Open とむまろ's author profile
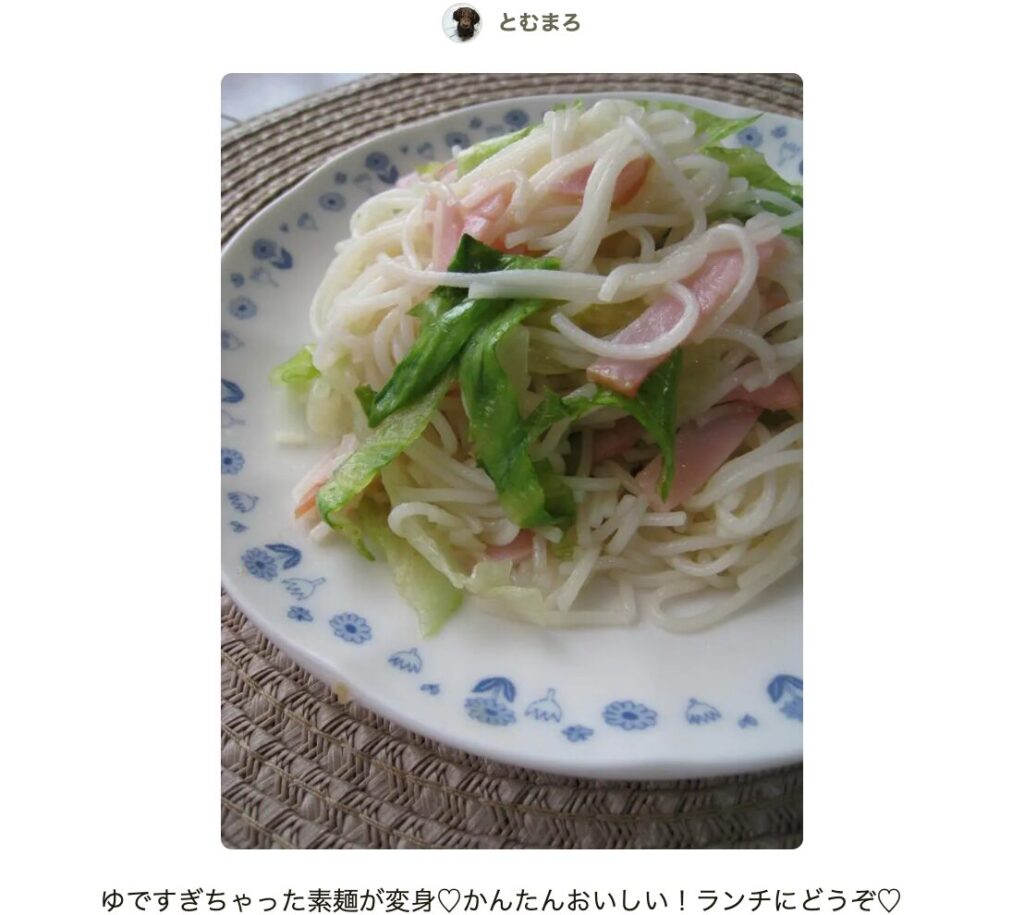The image size is (1024, 915). click(x=538, y=23)
